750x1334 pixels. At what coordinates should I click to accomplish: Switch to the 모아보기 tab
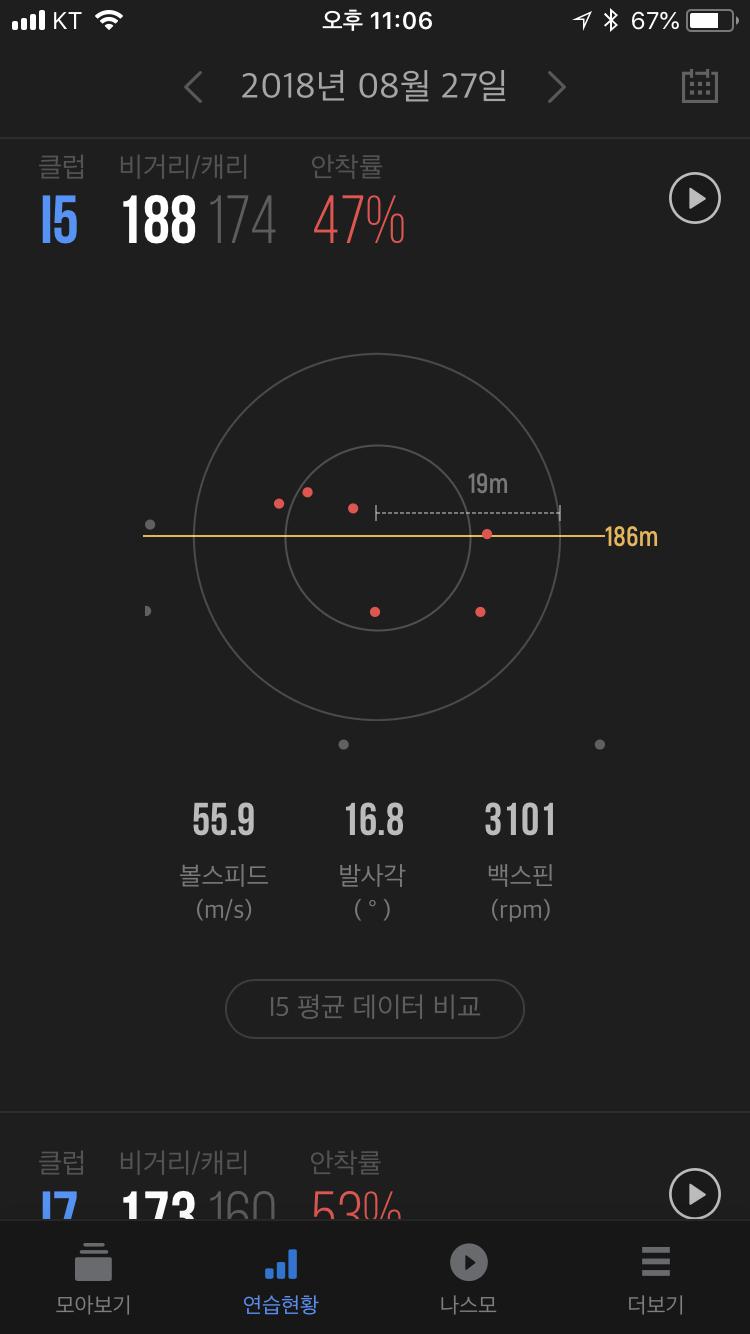pos(93,1278)
